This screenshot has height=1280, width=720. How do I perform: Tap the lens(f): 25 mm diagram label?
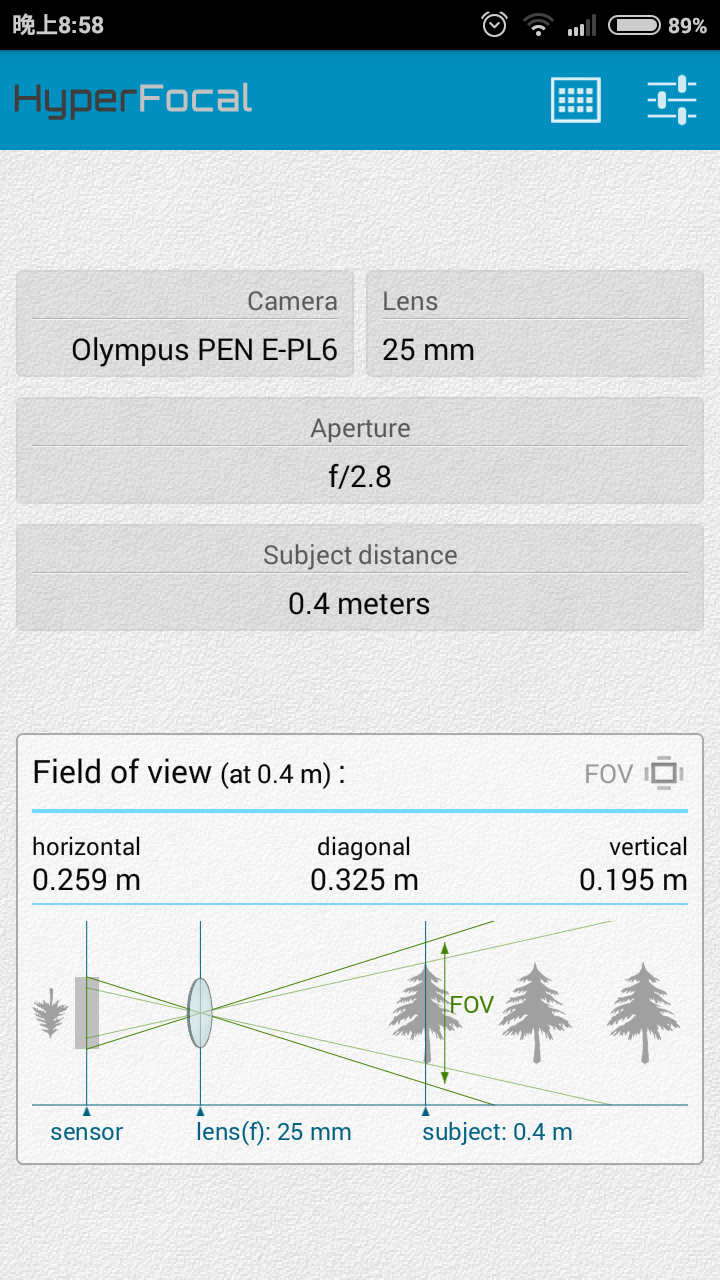(275, 1131)
